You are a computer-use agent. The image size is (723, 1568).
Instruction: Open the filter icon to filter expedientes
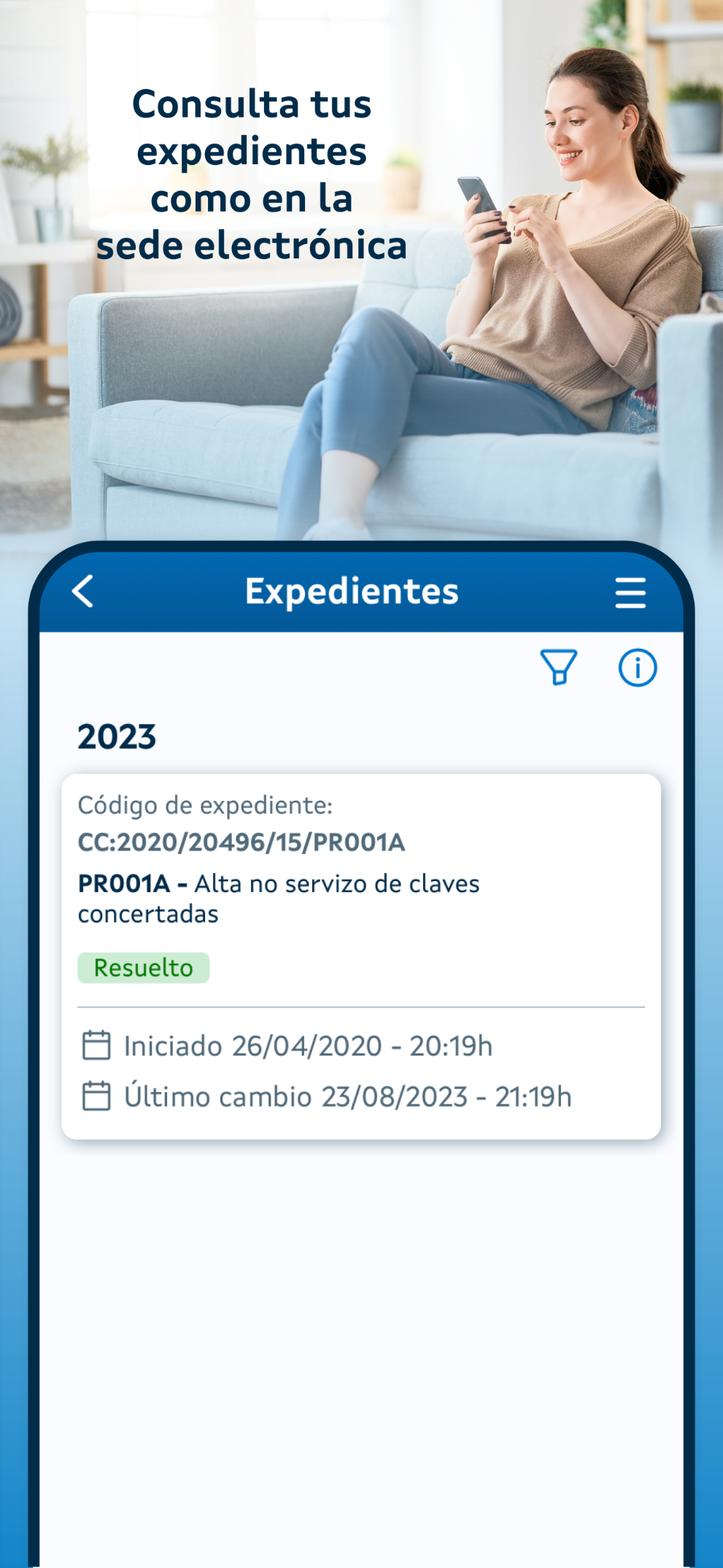coord(559,666)
